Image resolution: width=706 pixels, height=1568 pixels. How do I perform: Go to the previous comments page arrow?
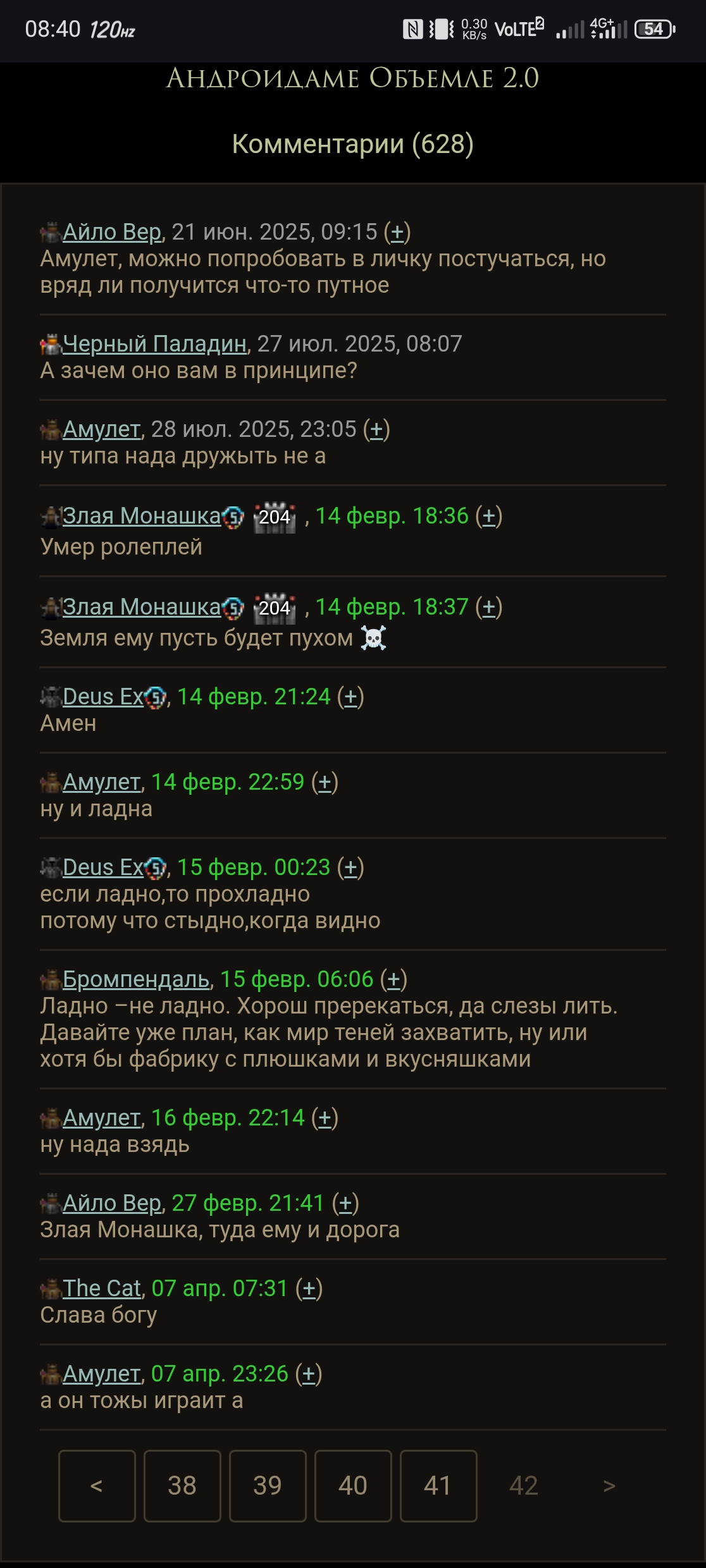(x=97, y=1486)
